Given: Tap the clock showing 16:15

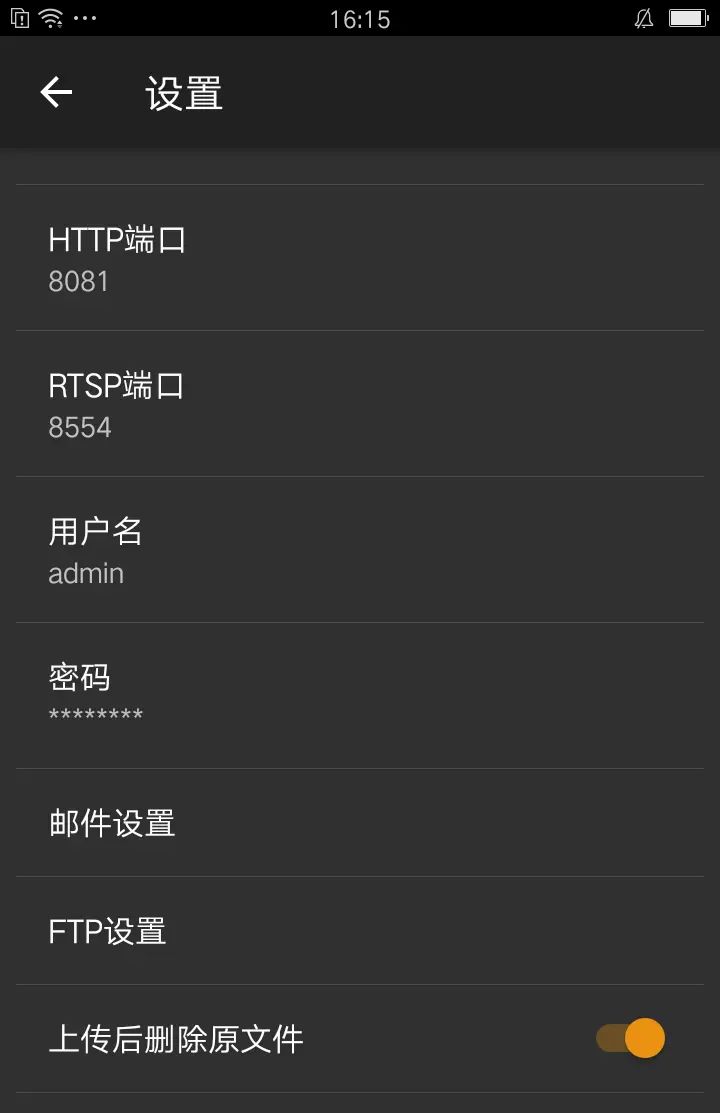Looking at the screenshot, I should [x=360, y=19].
